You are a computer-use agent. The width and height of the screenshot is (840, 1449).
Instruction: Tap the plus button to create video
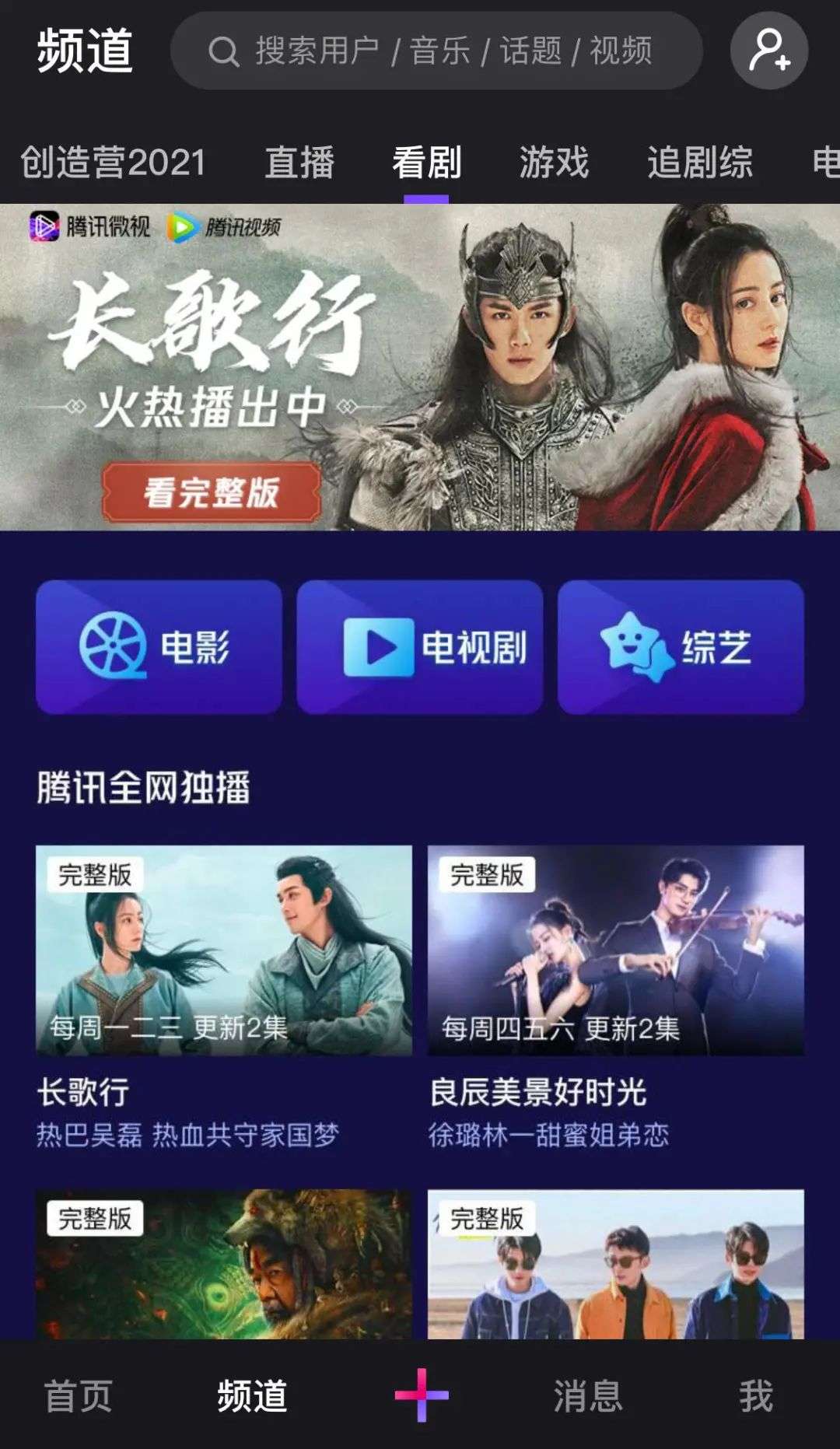pos(421,1395)
